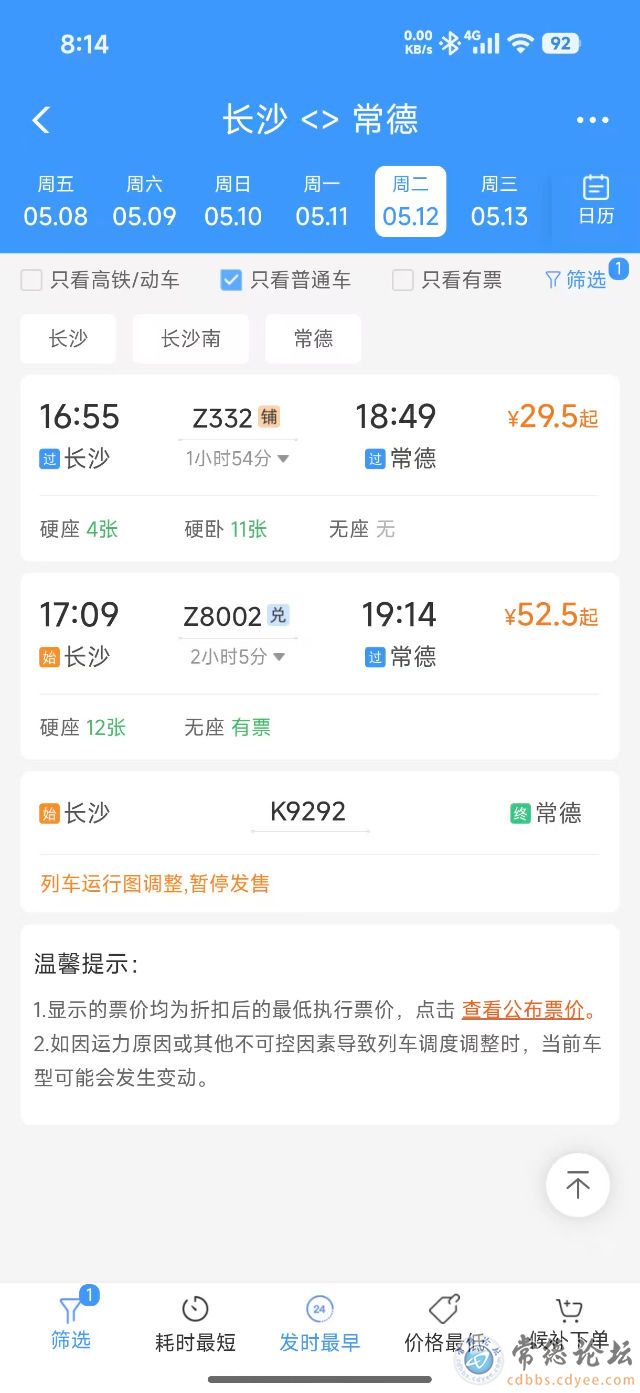Open 筛选 filter next to the checkboxes
Image resolution: width=640 pixels, height=1393 pixels.
coord(577,280)
